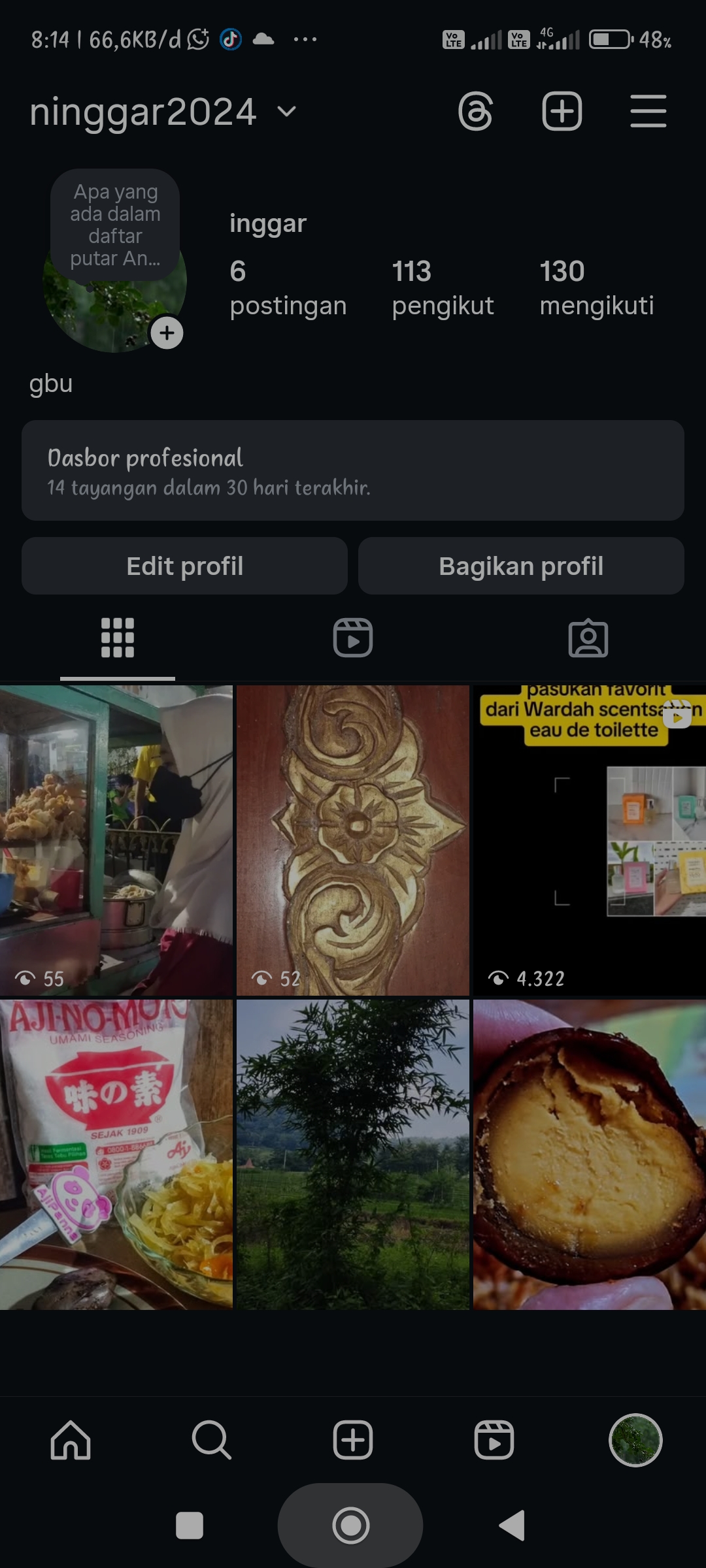Tap Edit profil button
The image size is (706, 1568).
pos(184,566)
